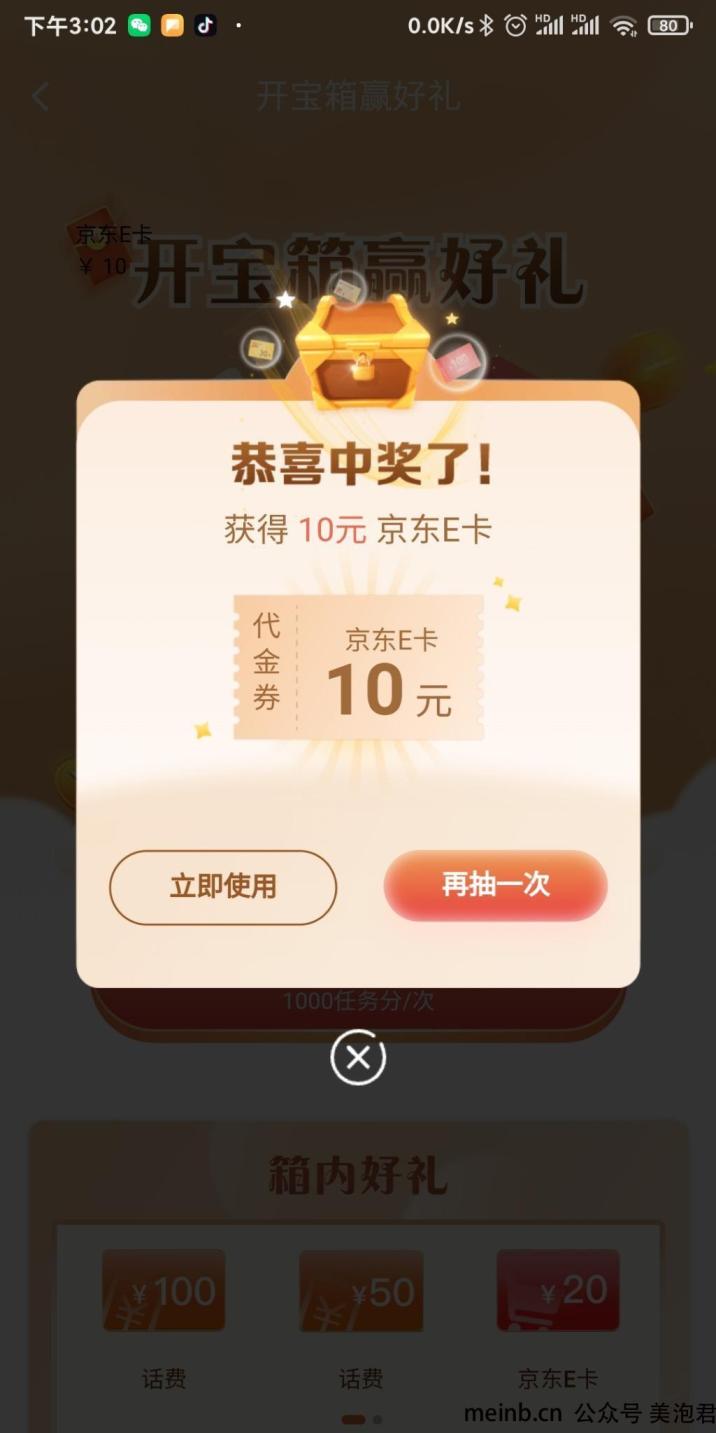Screen dimensions: 716x1433
Task: Tap 立即使用 to use the prize
Action: click(223, 887)
